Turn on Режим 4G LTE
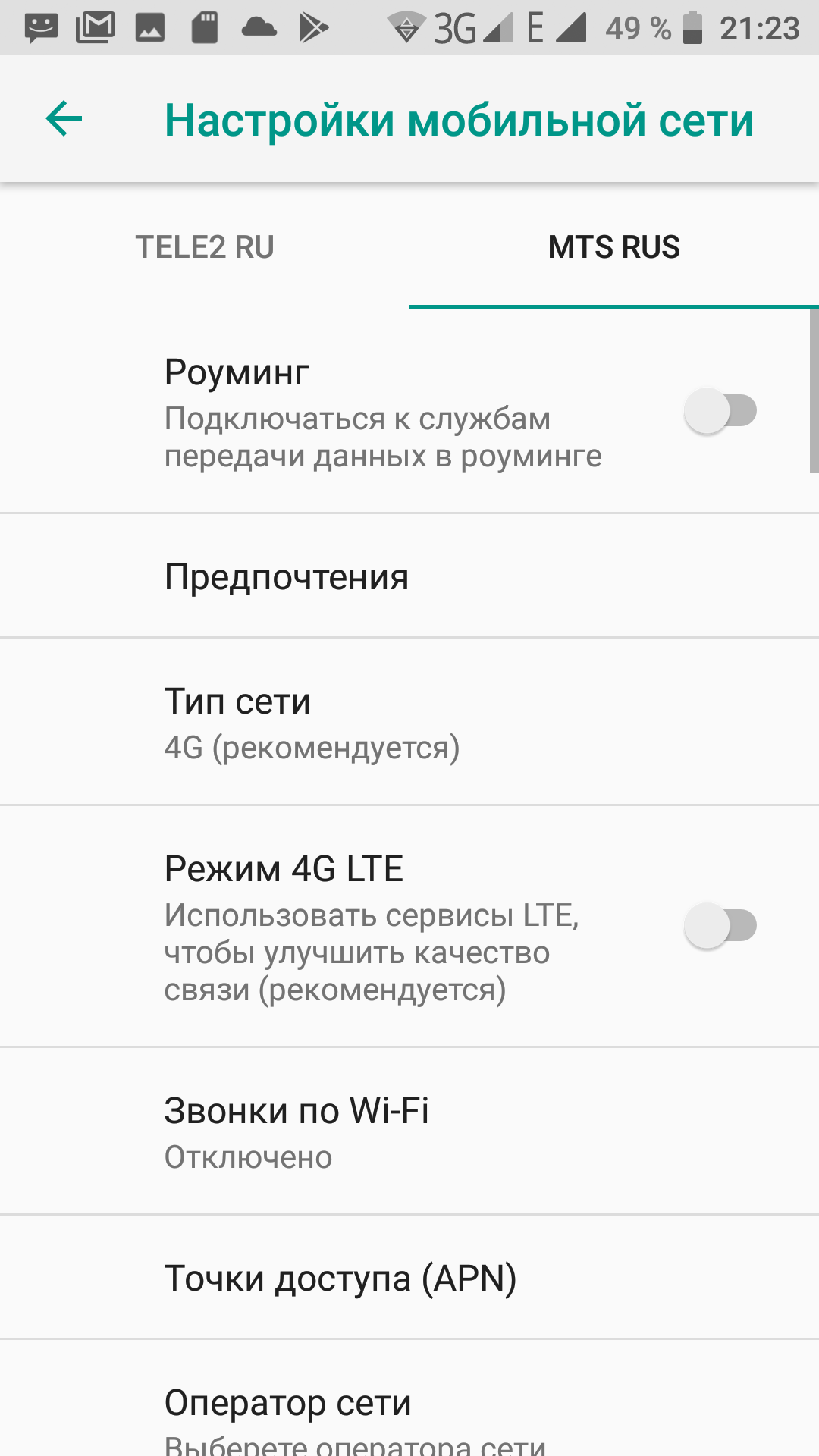This screenshot has height=1456, width=819. point(720,926)
